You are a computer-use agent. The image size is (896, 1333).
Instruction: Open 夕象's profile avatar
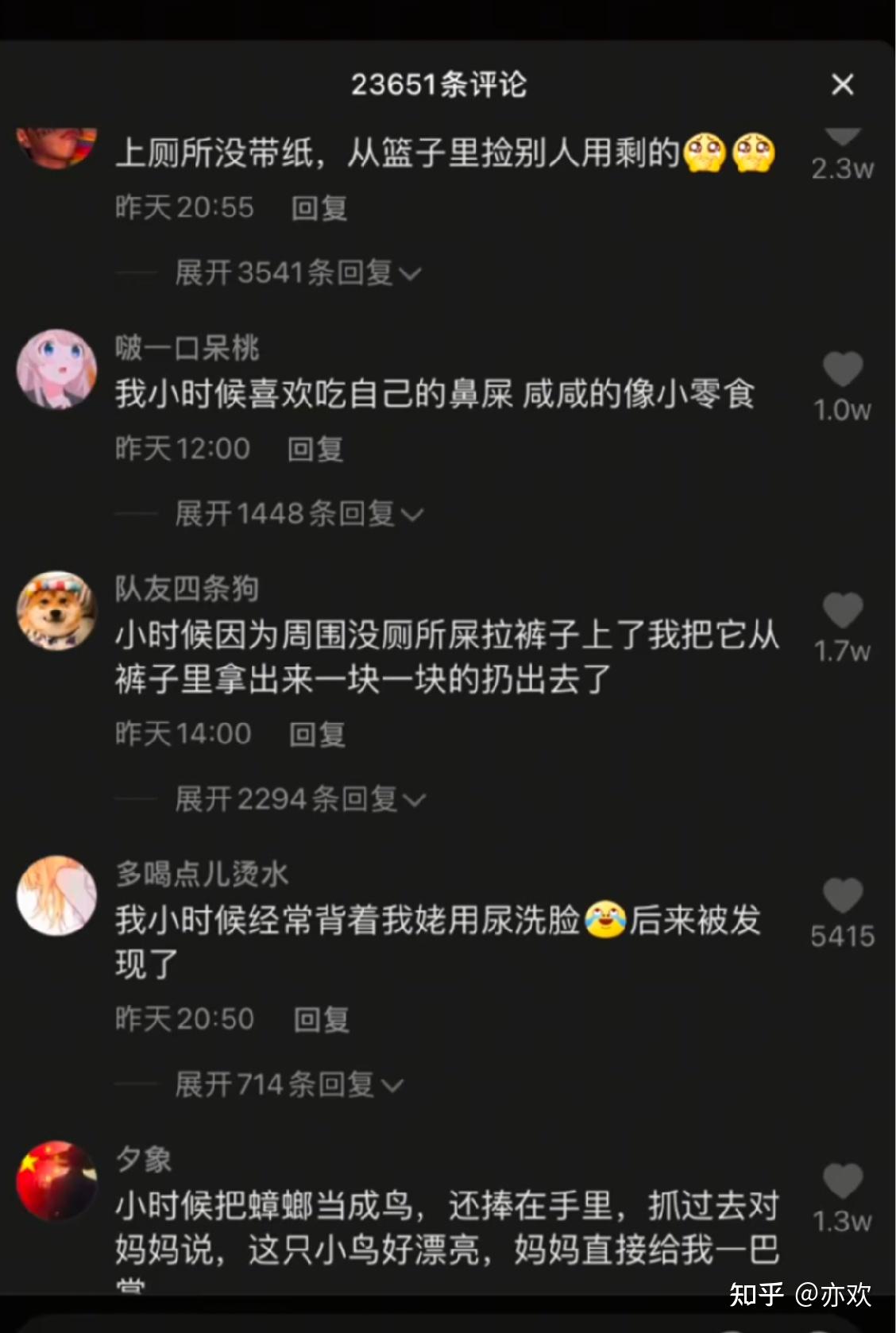(x=56, y=1180)
